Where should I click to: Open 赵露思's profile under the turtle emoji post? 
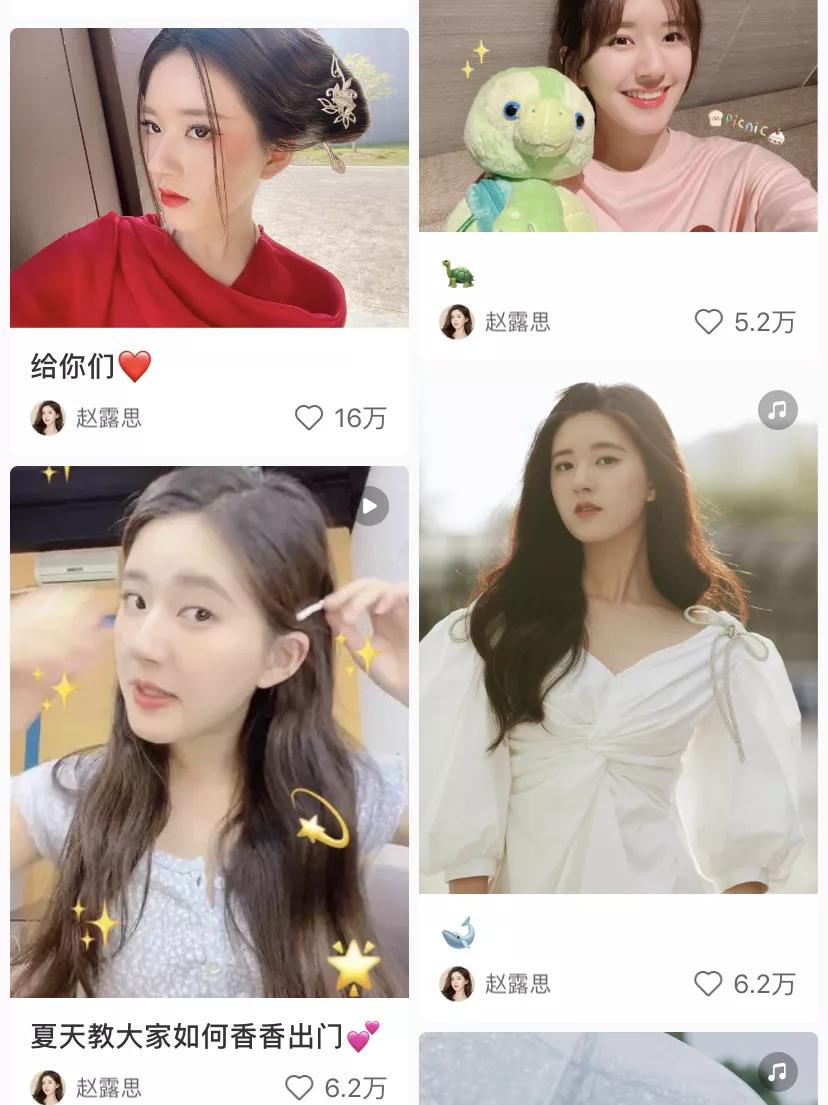coord(496,322)
